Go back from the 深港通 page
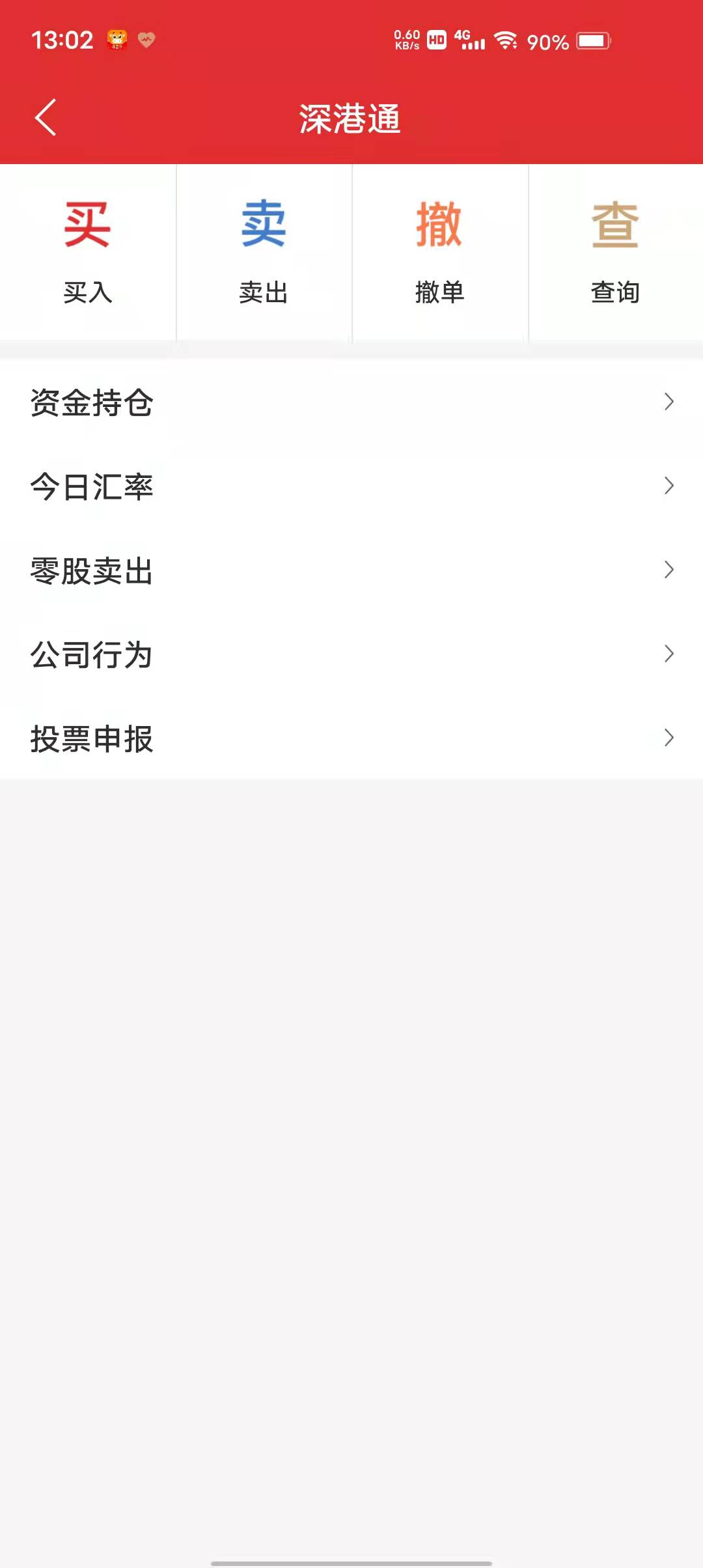Image resolution: width=703 pixels, height=1568 pixels. (46, 118)
